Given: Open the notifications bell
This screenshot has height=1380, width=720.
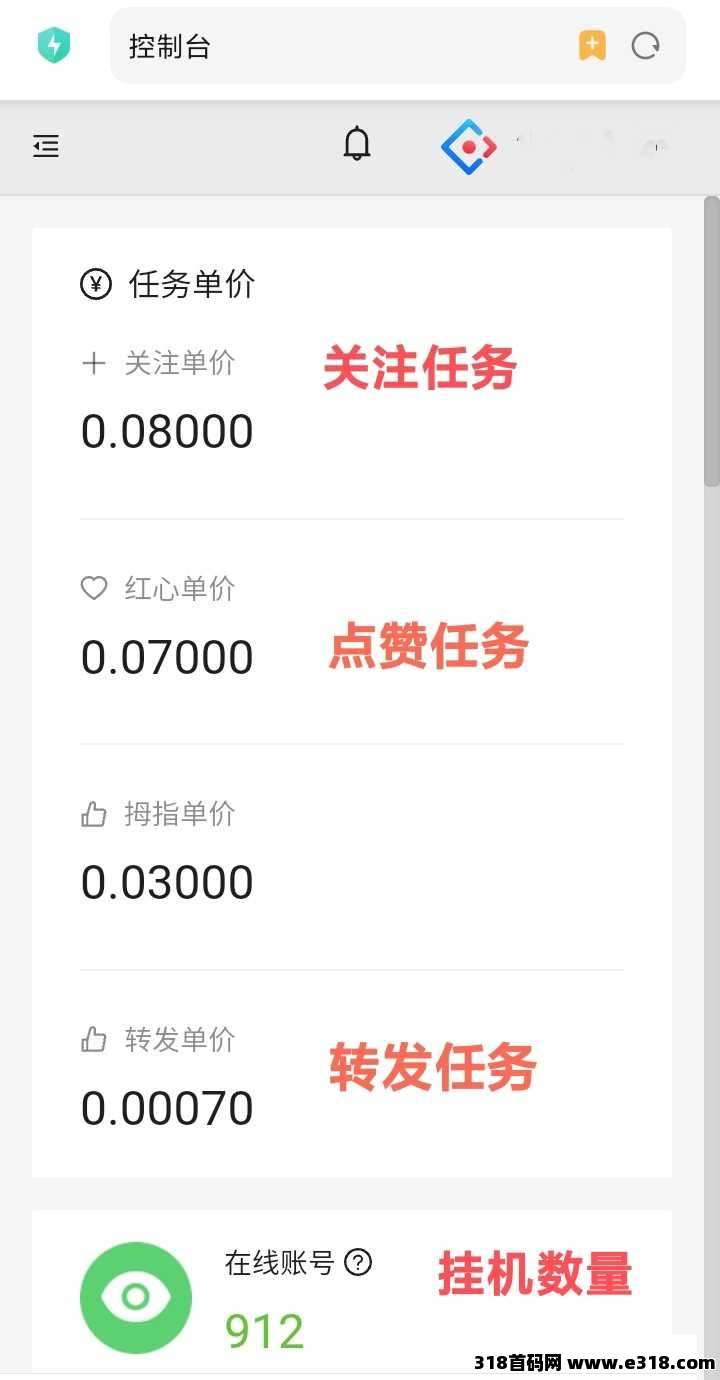Looking at the screenshot, I should (x=357, y=146).
